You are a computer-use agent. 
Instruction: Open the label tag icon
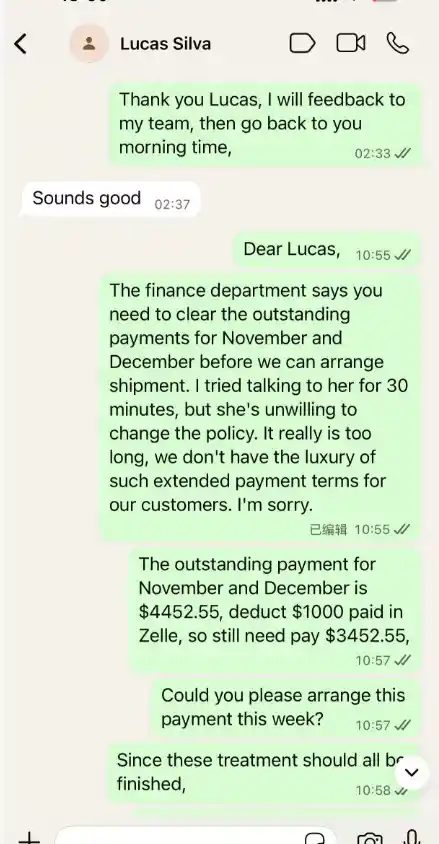pos(302,43)
